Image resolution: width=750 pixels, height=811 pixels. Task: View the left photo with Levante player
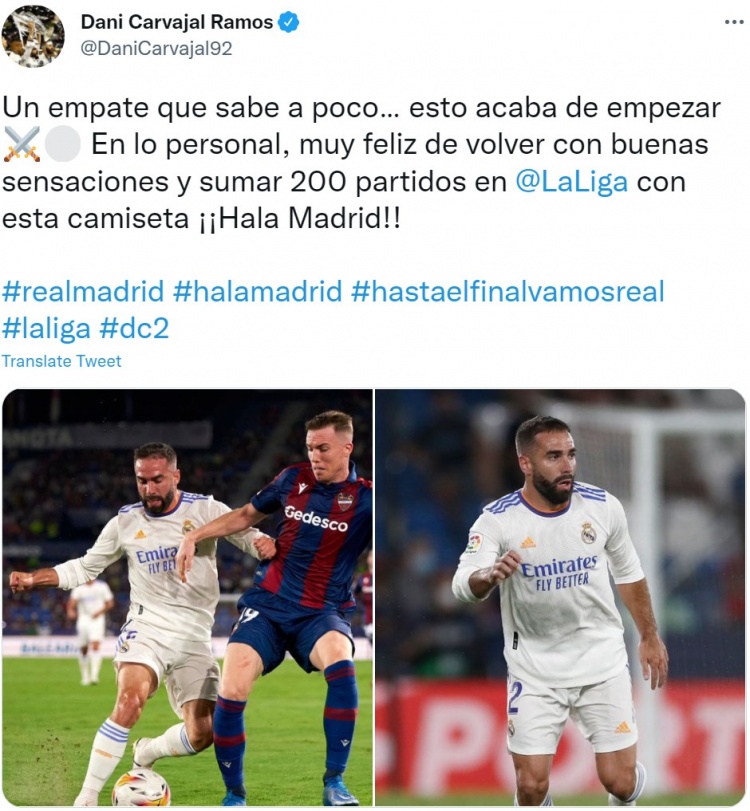(x=187, y=597)
